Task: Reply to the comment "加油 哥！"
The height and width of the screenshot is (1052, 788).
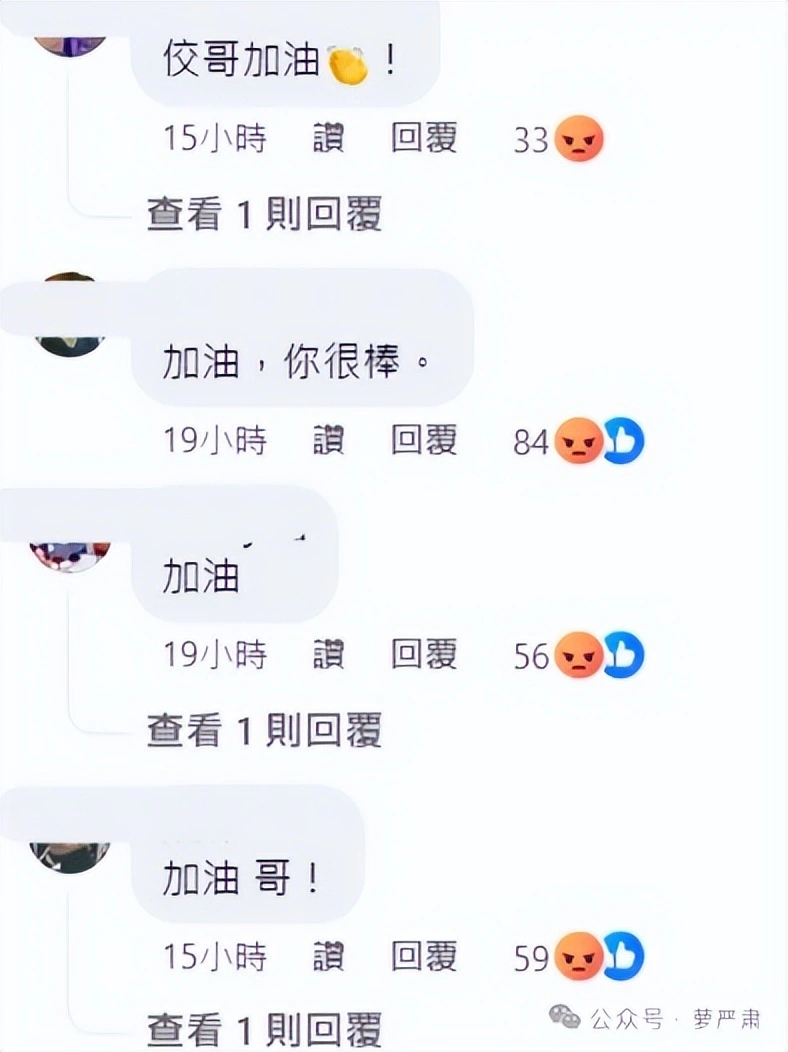Action: coord(424,957)
